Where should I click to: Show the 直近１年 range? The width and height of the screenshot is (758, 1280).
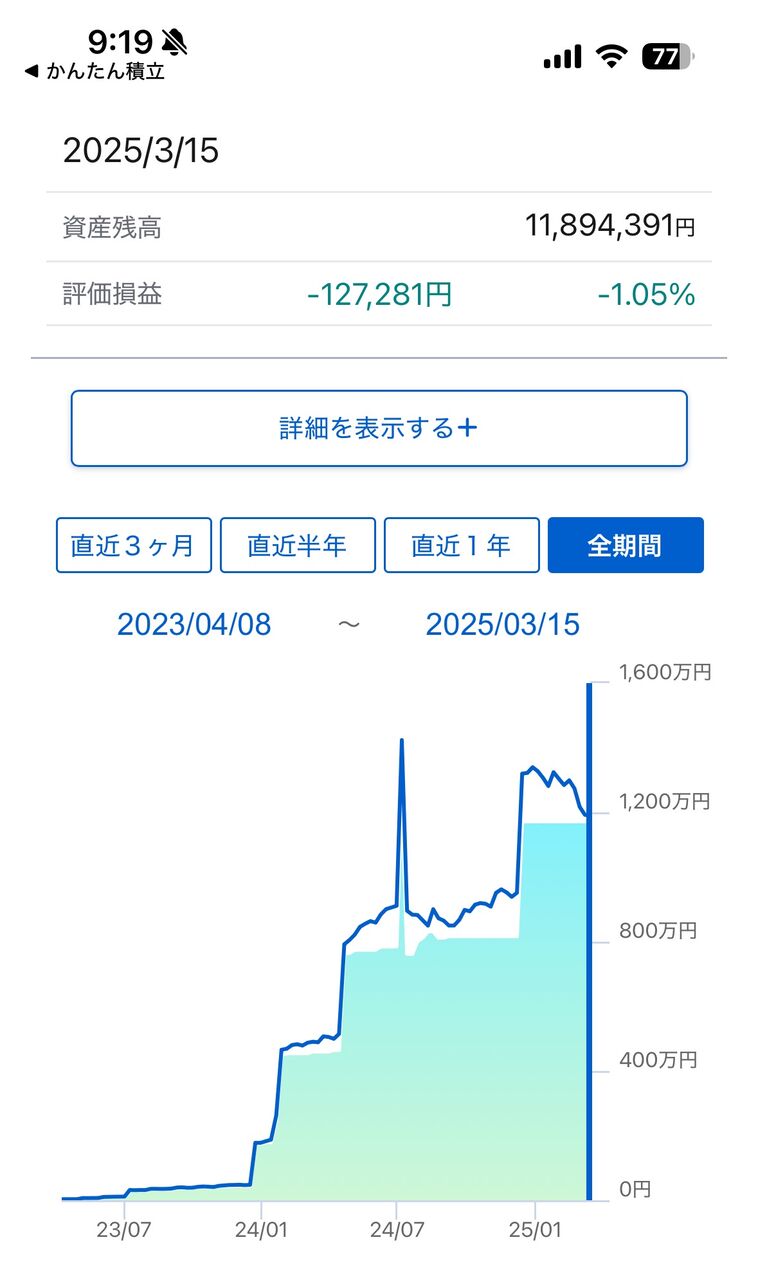point(462,545)
